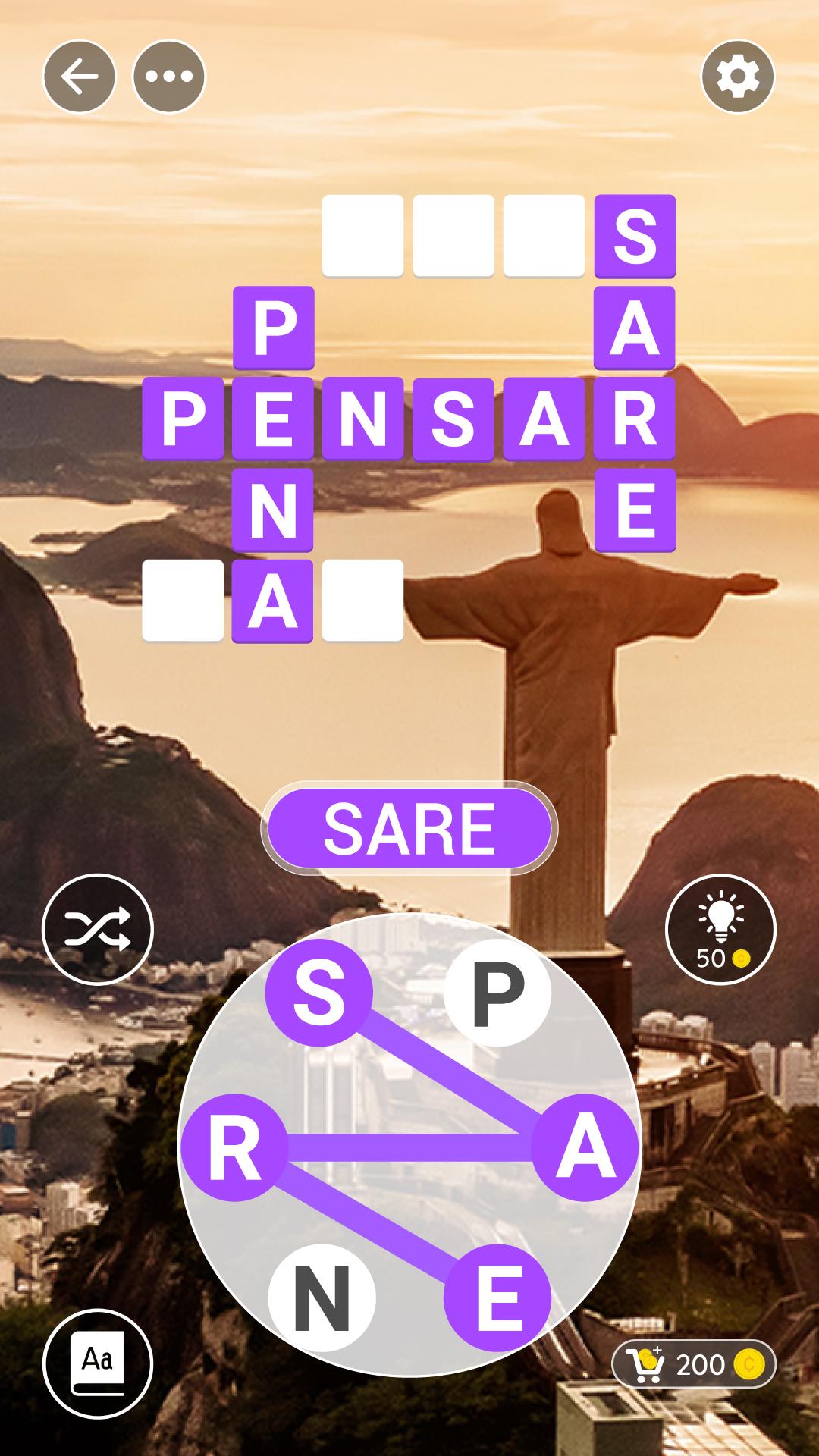819x1456 pixels.
Task: Select letter N in the wheel
Action: [322, 1298]
